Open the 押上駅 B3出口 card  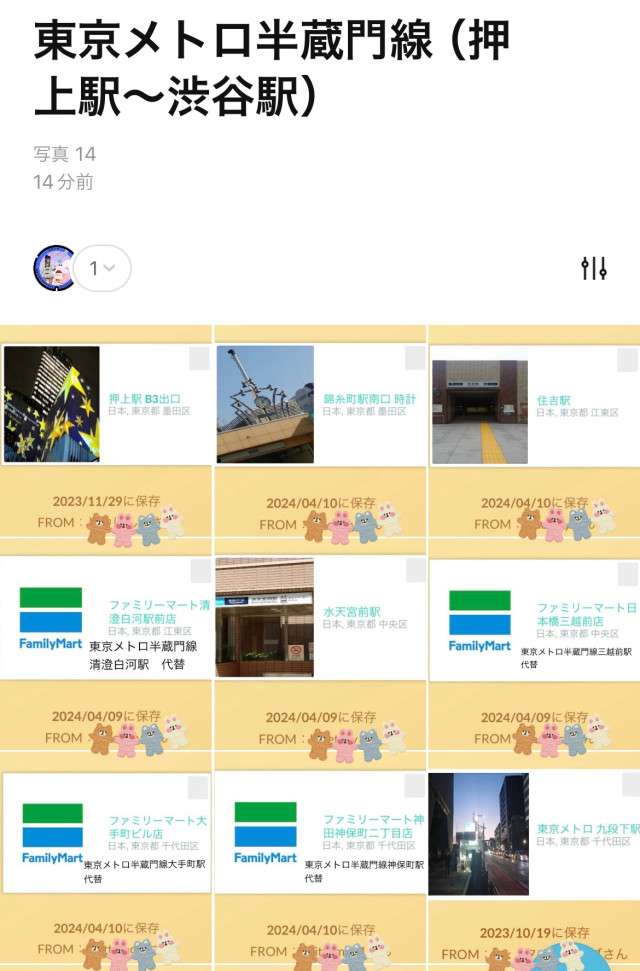107,405
